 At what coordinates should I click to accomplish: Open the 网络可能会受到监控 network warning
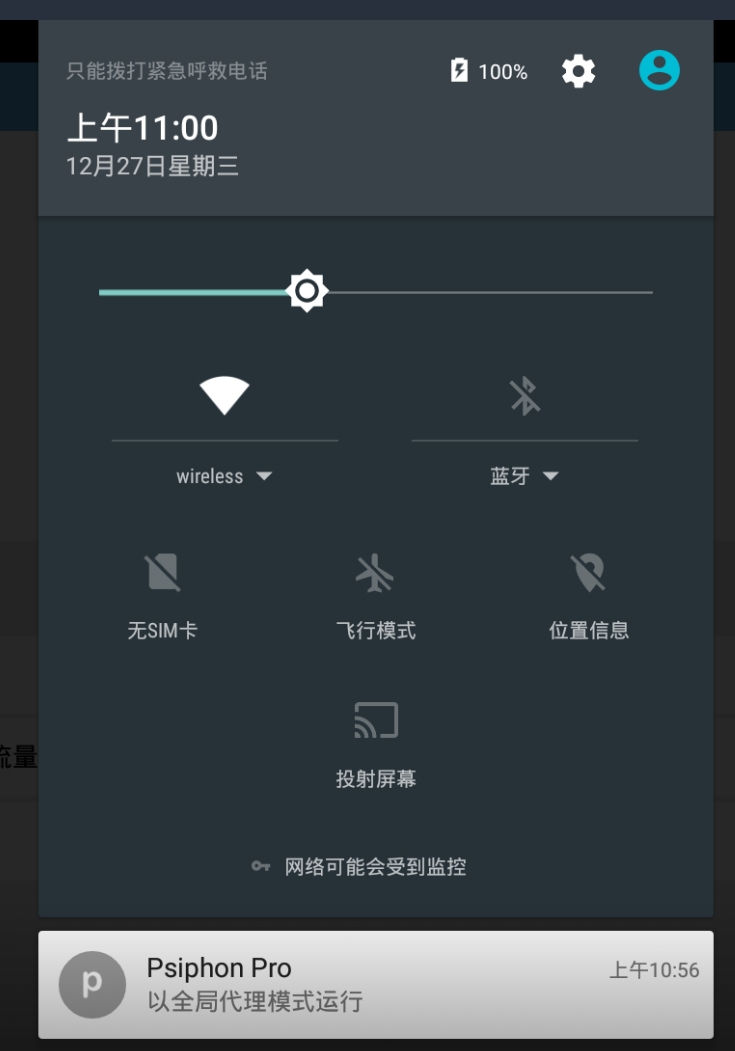click(360, 866)
